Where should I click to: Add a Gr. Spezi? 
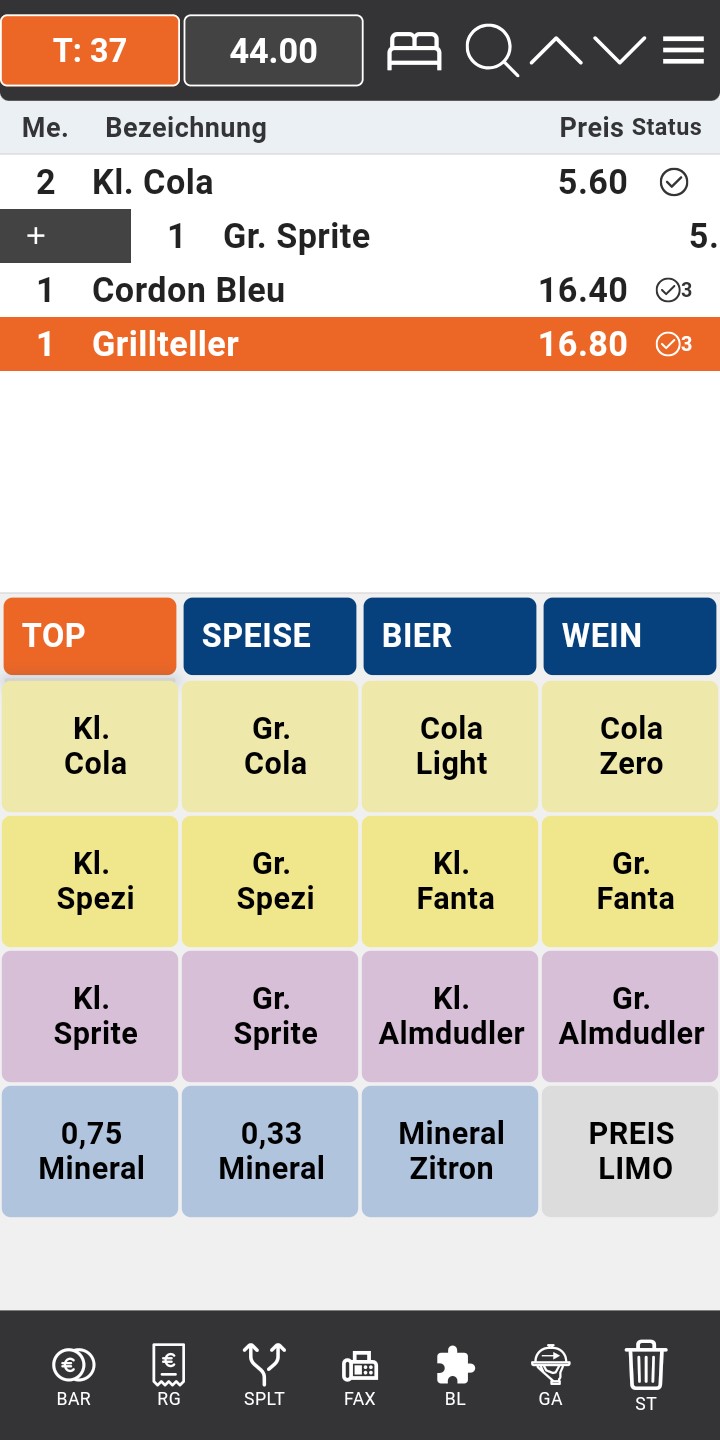[270, 881]
